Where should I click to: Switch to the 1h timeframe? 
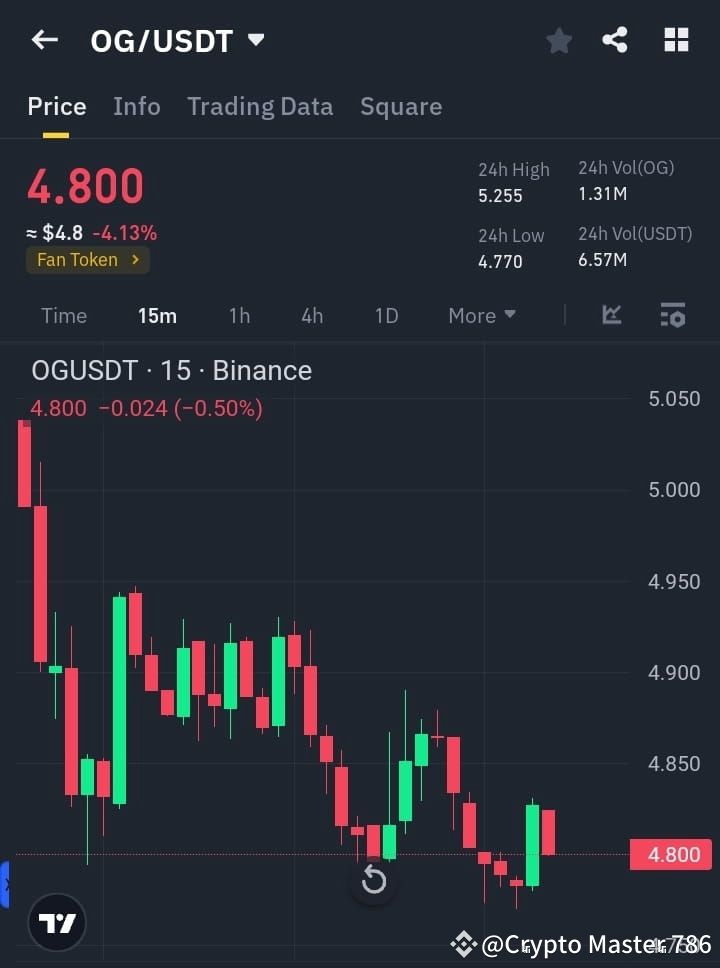click(239, 315)
